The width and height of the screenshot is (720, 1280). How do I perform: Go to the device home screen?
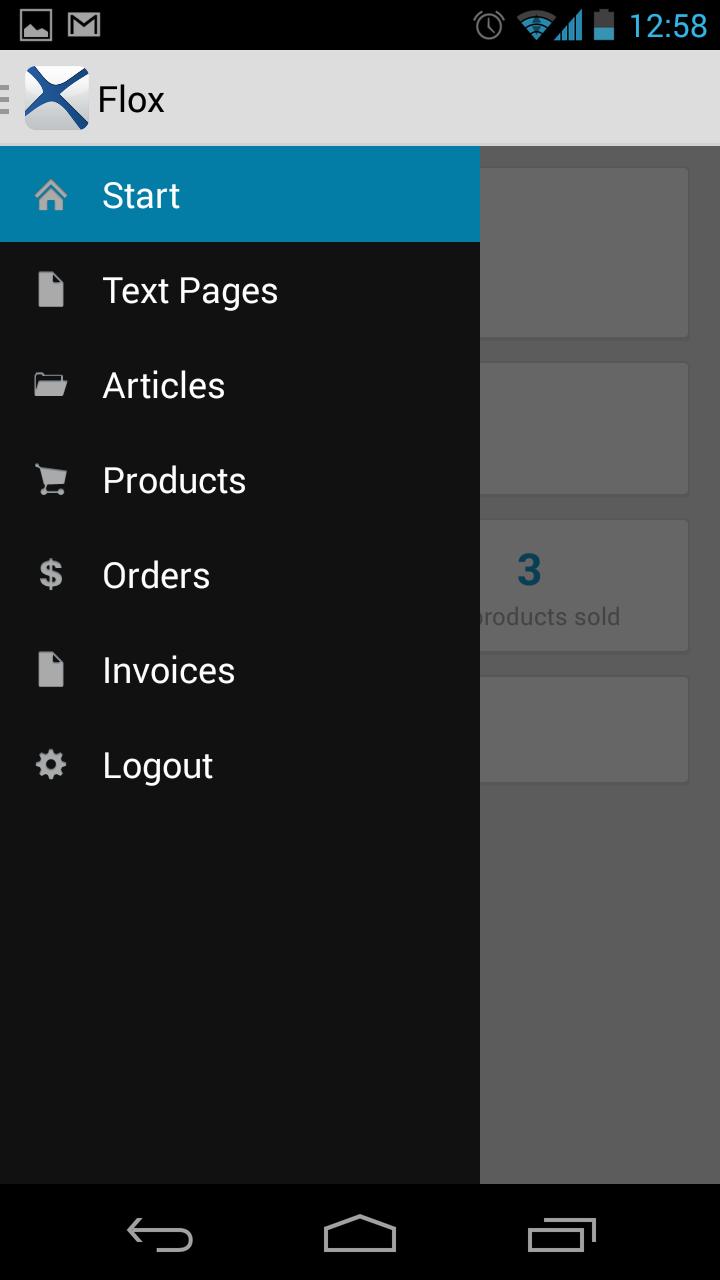(x=360, y=1235)
